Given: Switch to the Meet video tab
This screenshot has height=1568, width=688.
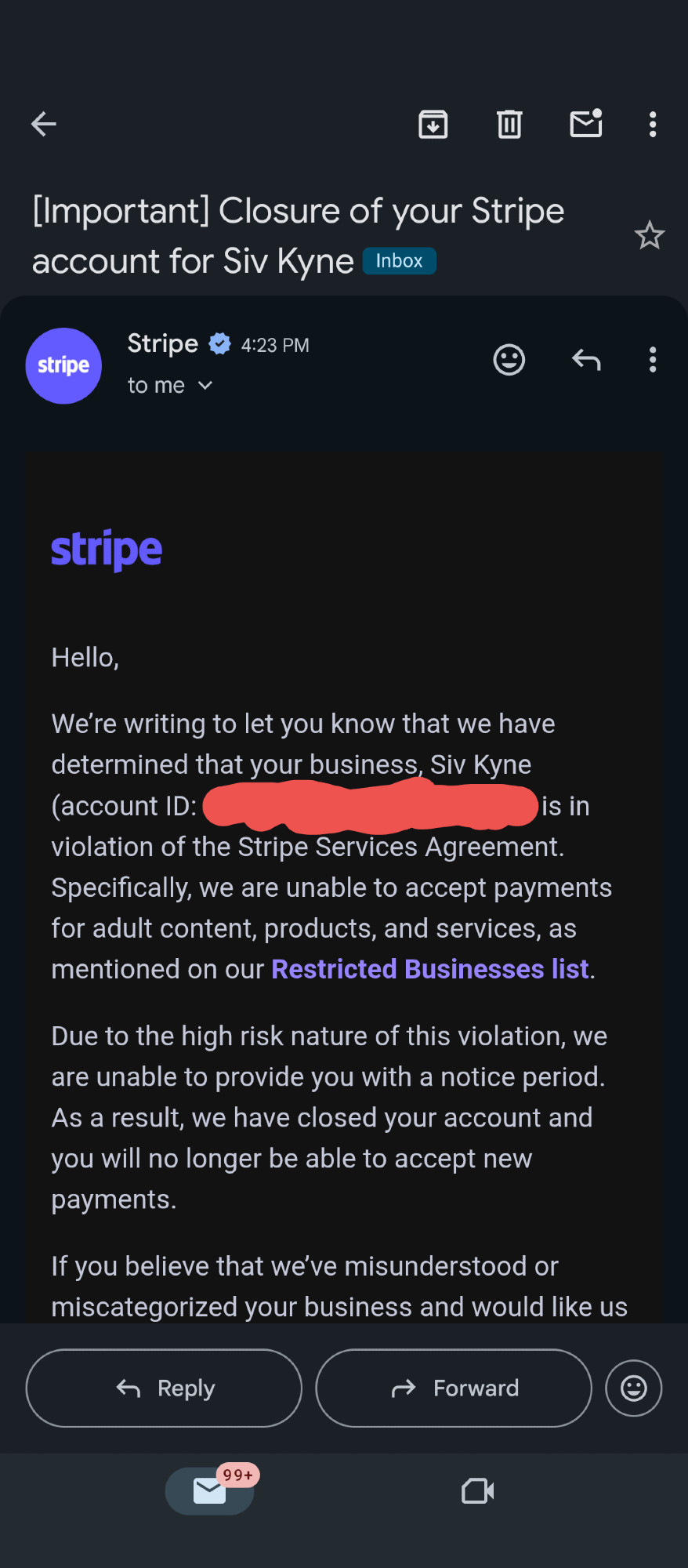Looking at the screenshot, I should [x=478, y=1490].
